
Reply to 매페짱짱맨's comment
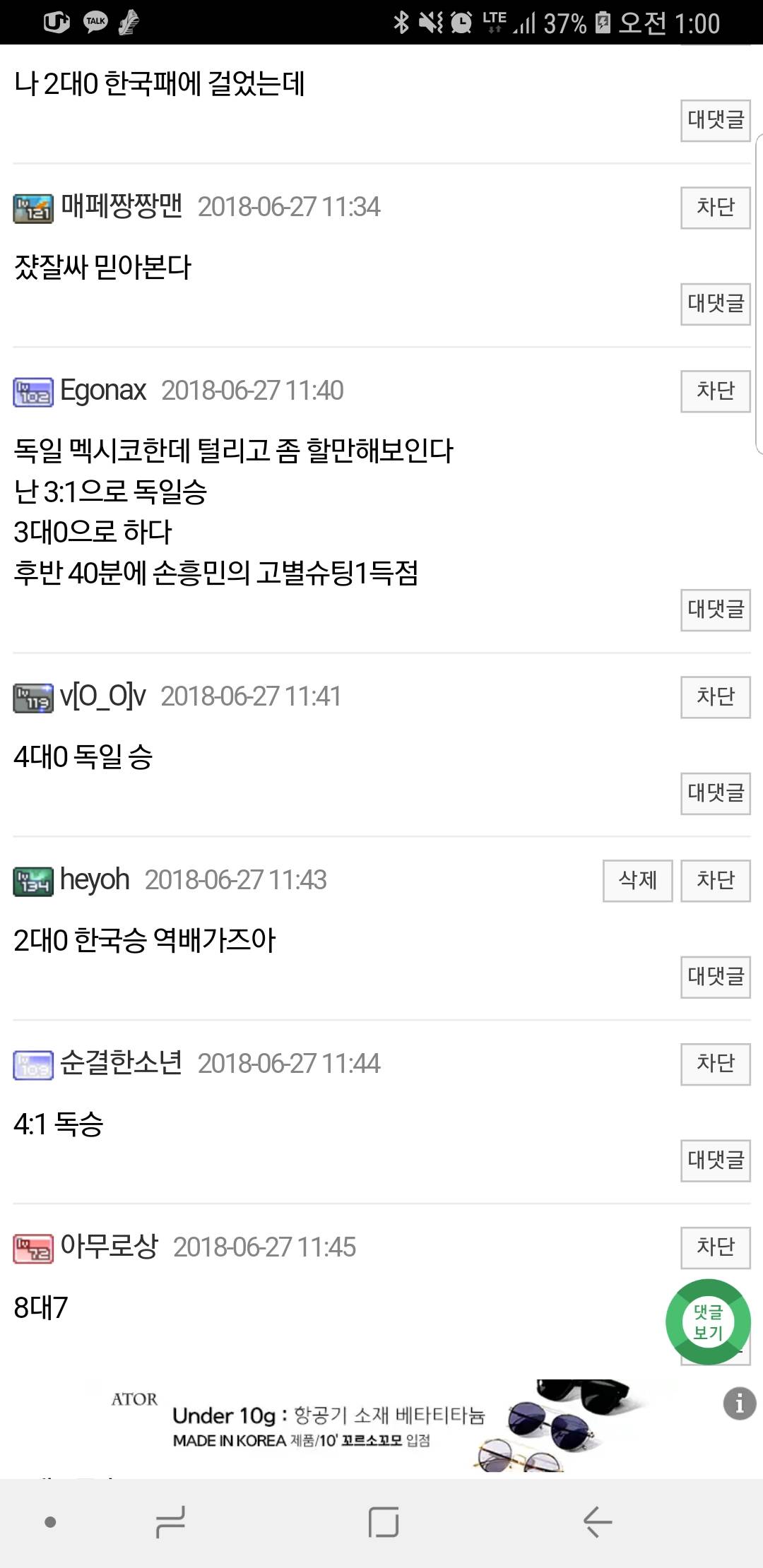715,304
